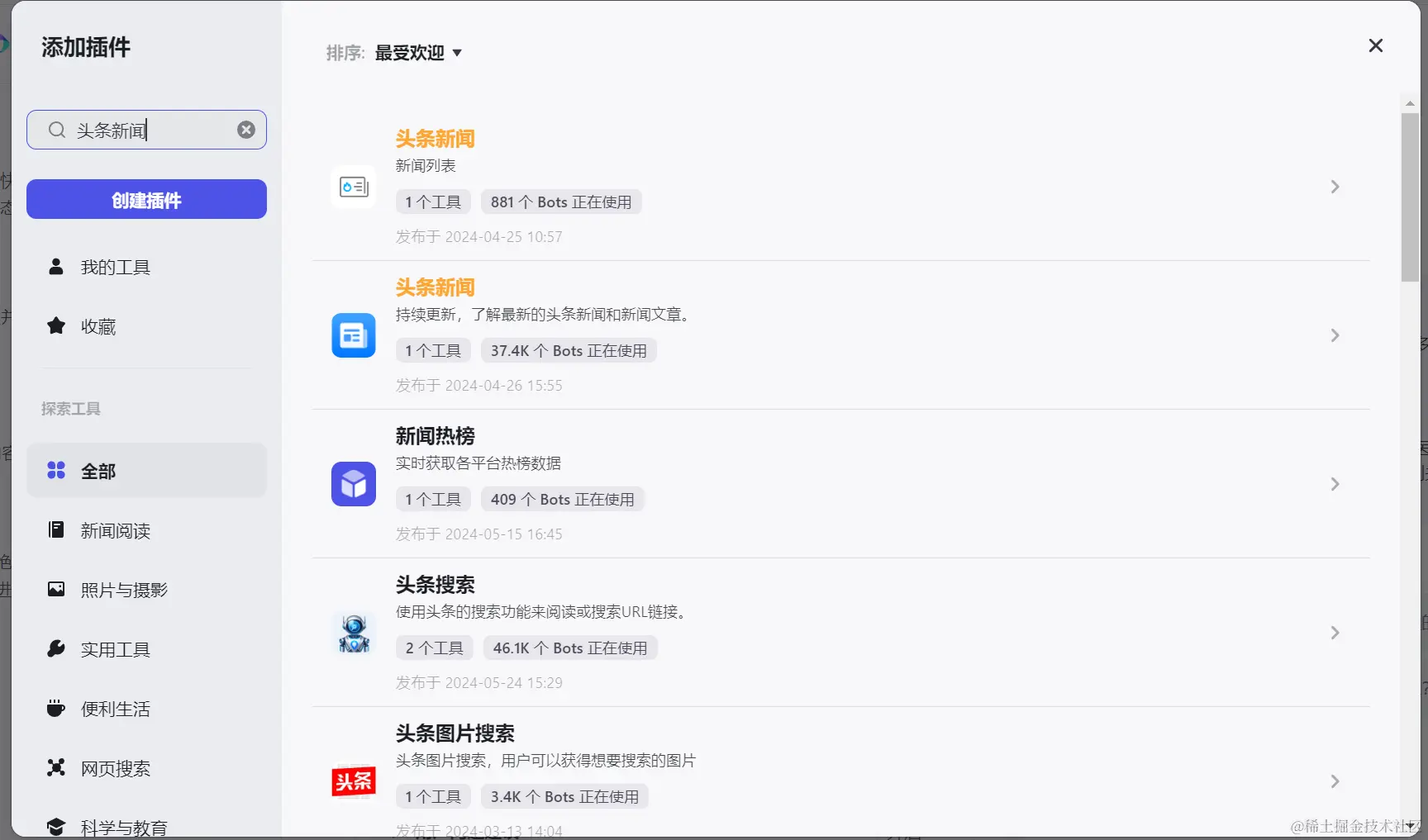
Task: Open 我的工具 section
Action: coord(115,267)
